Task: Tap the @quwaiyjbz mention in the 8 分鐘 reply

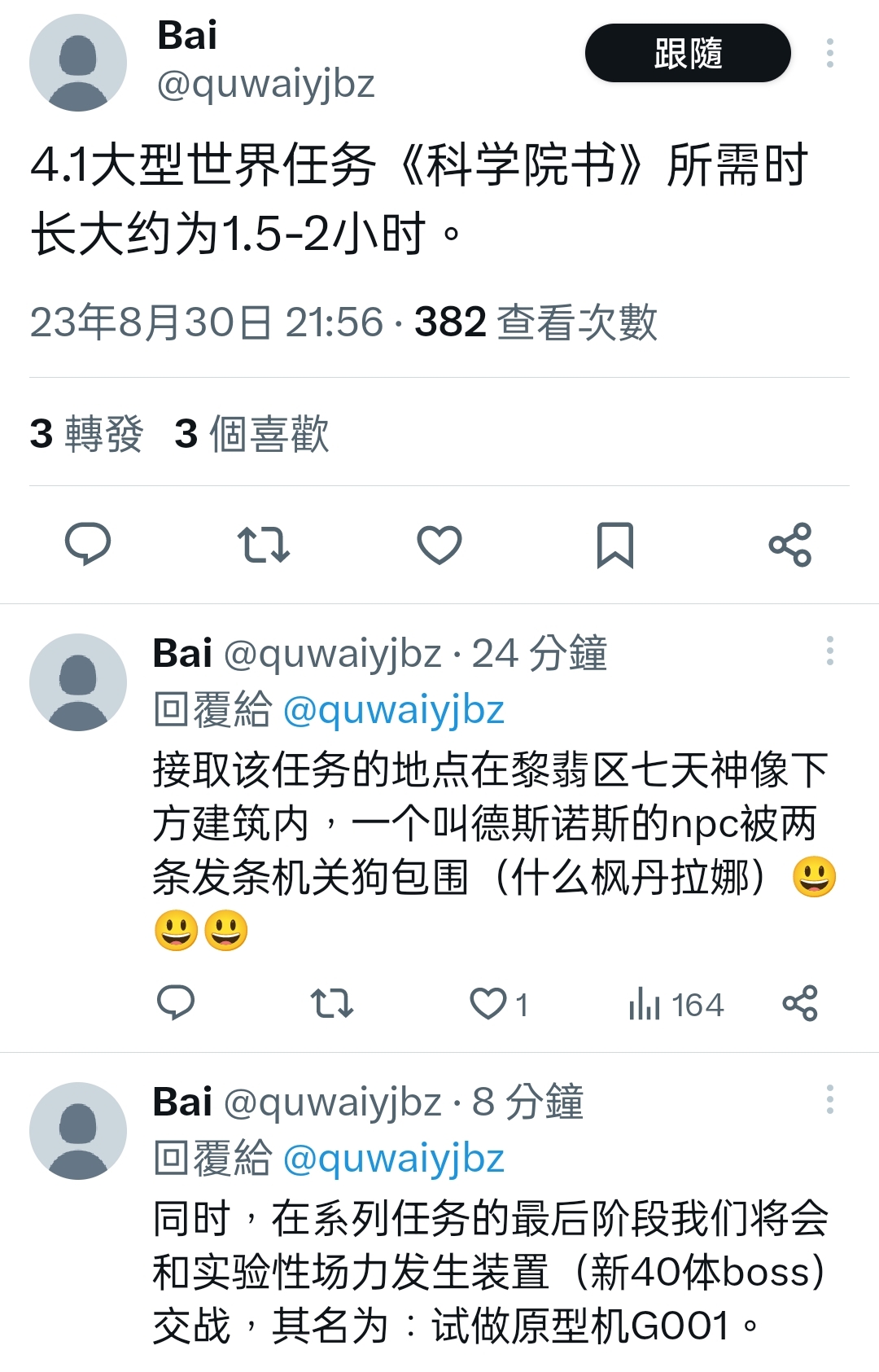Action: [394, 1159]
